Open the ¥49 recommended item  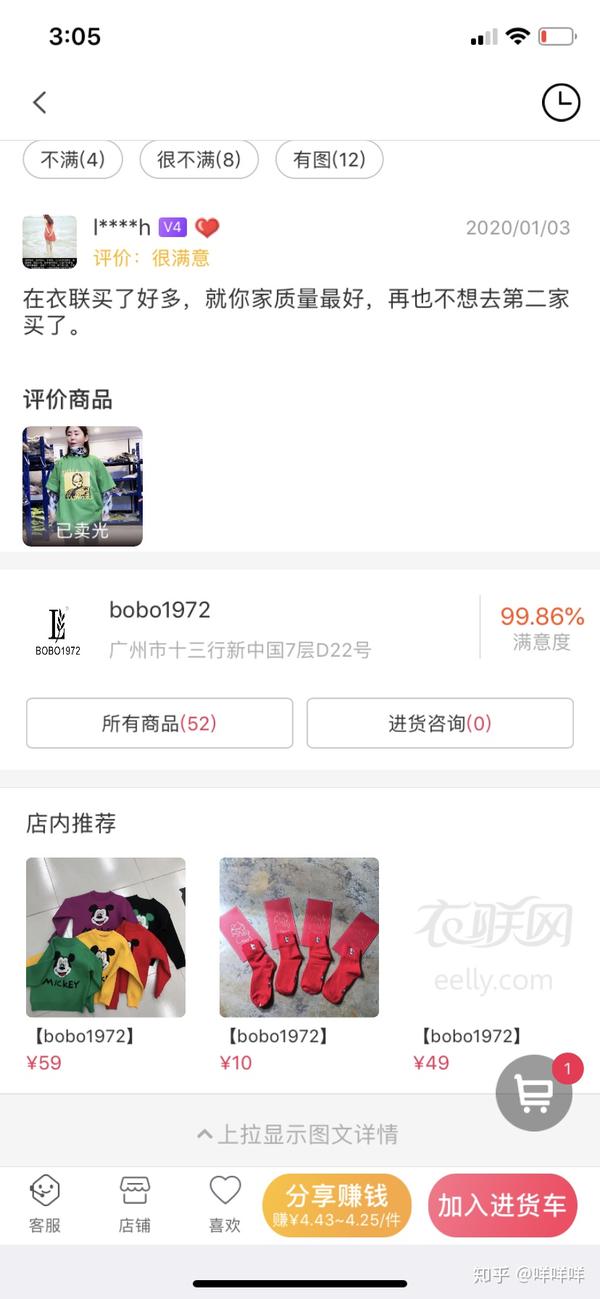click(493, 937)
